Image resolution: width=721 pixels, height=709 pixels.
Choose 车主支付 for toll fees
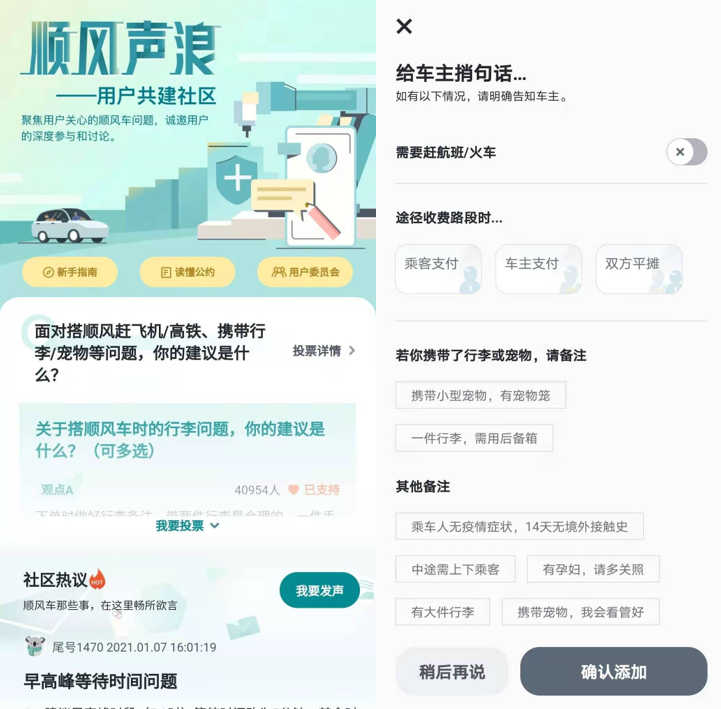click(538, 269)
